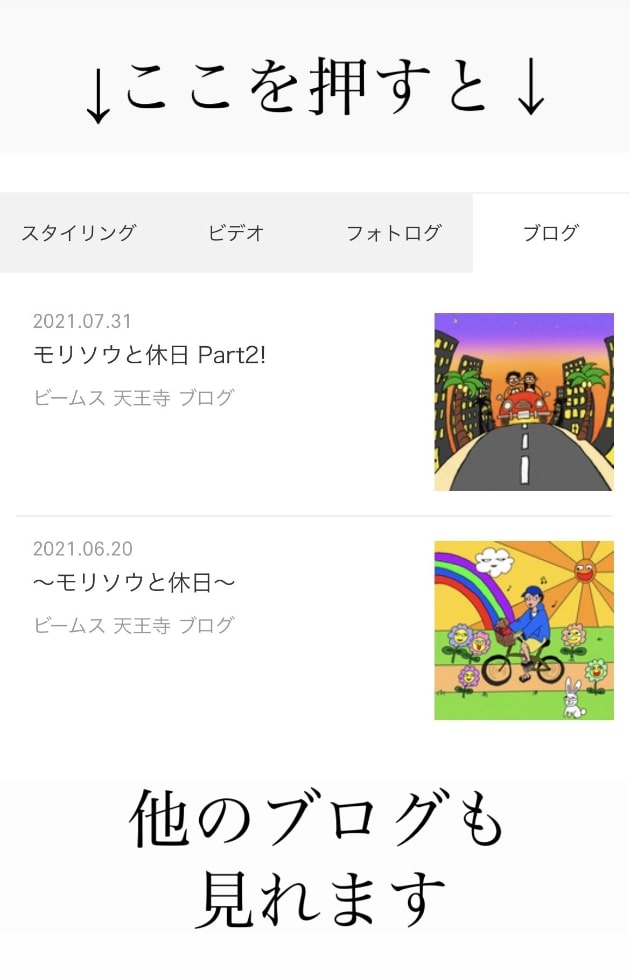Screen dimensions: 630x978
Task: Open the フォトログ tab
Action: 393,233
